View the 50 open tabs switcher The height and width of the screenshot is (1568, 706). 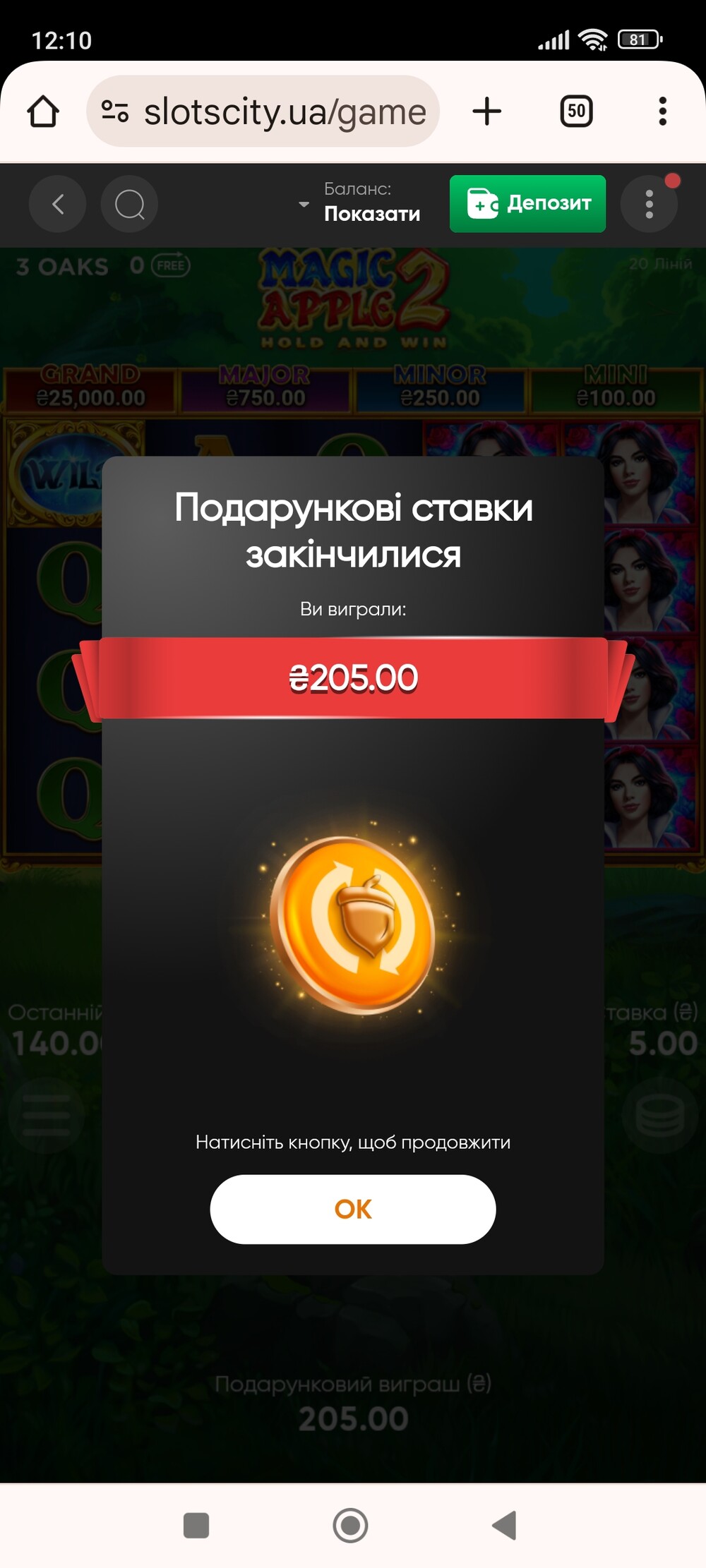tap(577, 111)
